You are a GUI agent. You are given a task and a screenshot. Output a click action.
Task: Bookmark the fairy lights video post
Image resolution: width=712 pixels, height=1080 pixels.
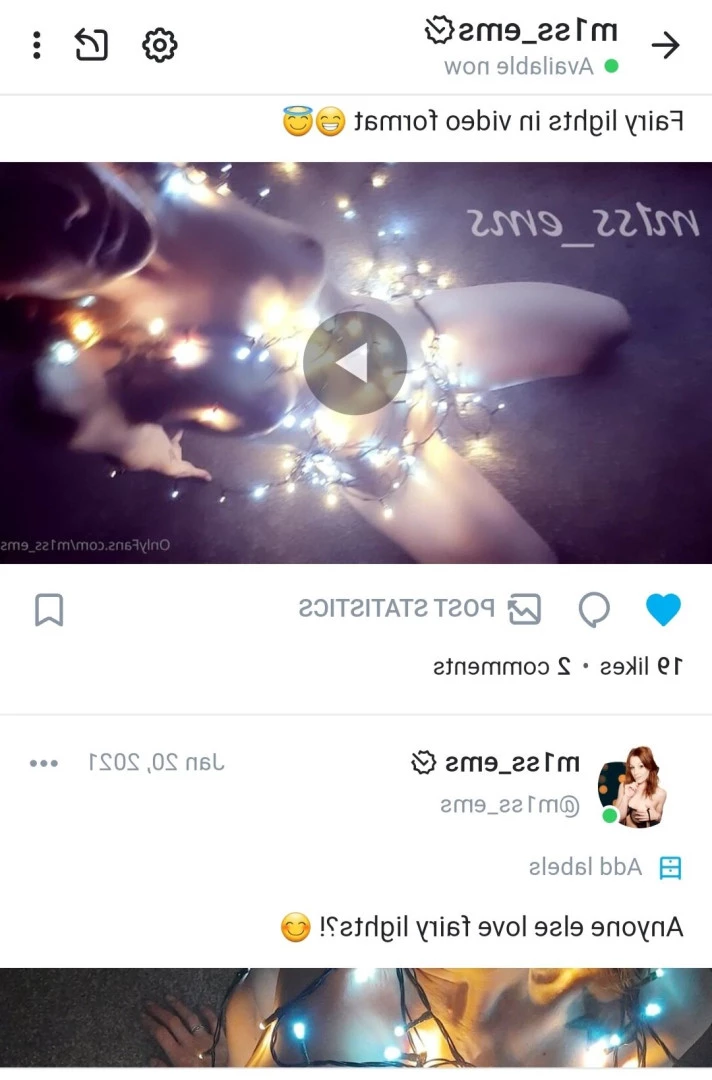(x=49, y=610)
